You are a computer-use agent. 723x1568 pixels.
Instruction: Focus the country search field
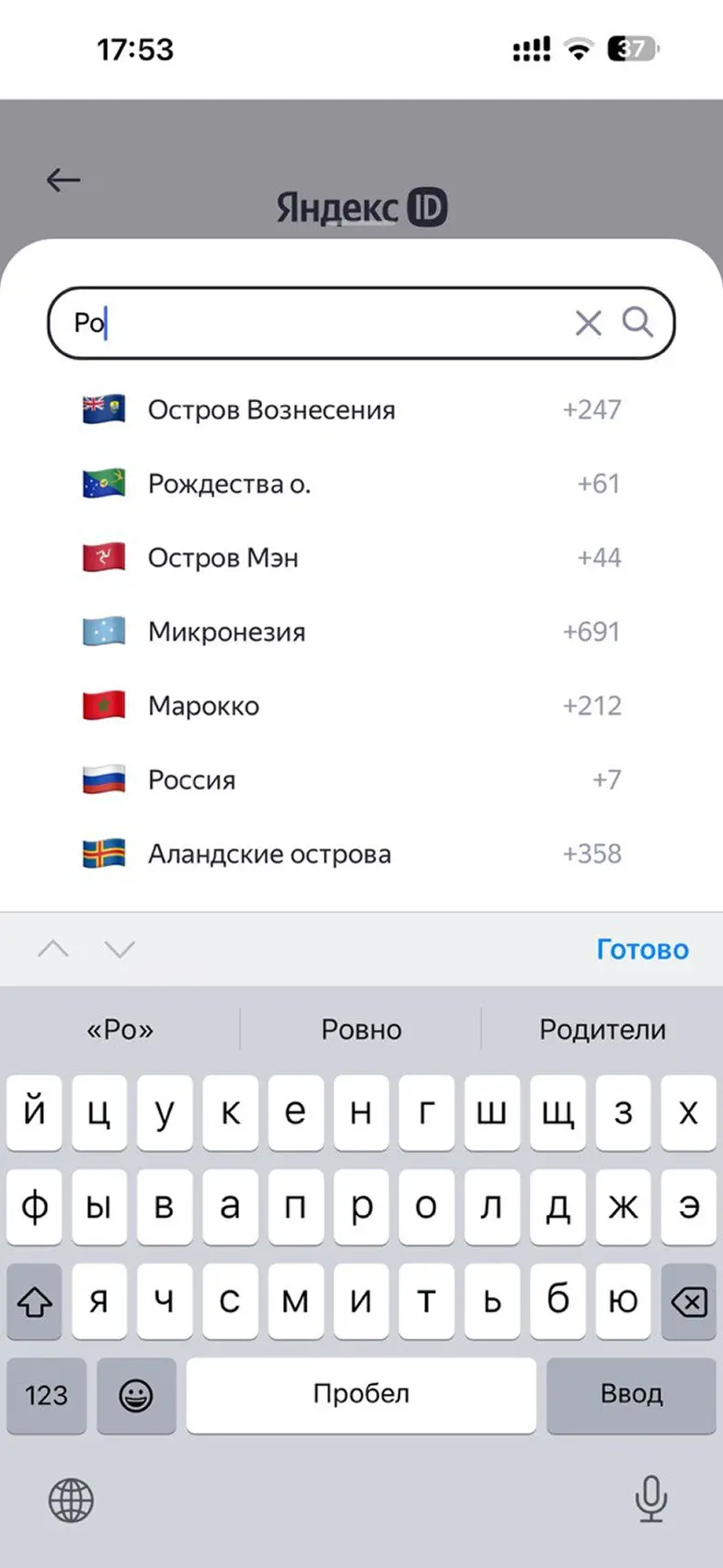point(313,323)
